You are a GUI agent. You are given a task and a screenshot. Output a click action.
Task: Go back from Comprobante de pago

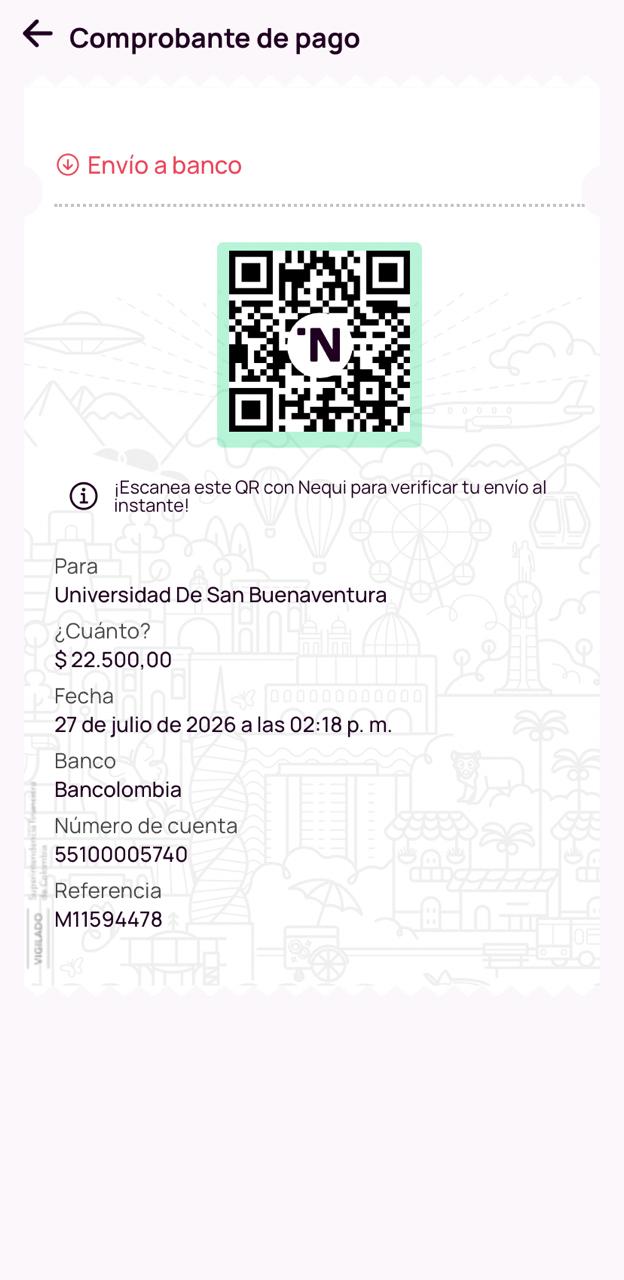37,34
